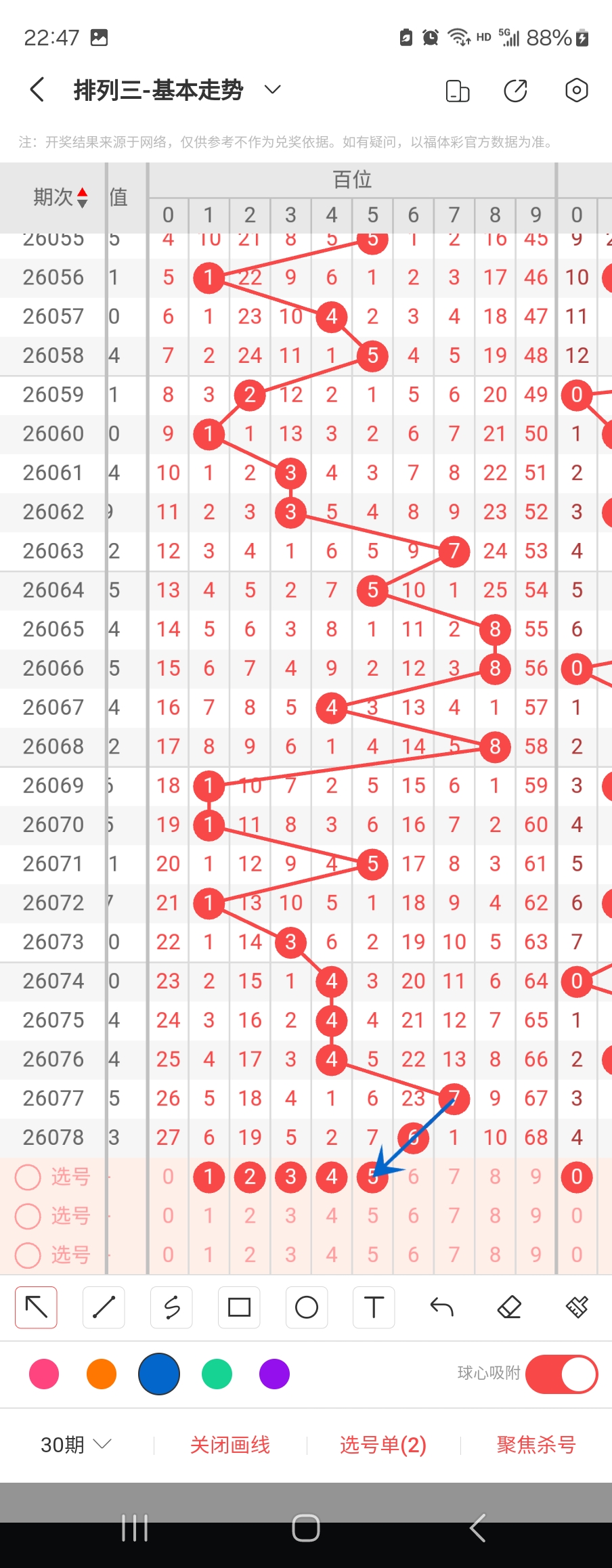
Task: Tap the device layout switch icon
Action: click(x=458, y=90)
